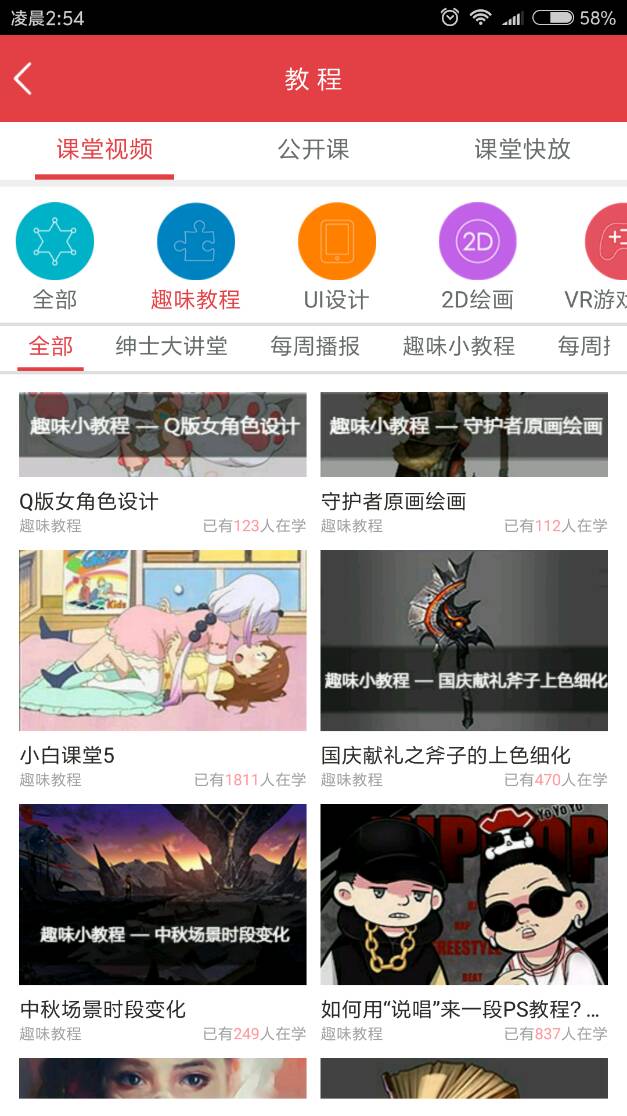627x1116 pixels.
Task: Open the 2D绘画 category
Action: click(477, 242)
